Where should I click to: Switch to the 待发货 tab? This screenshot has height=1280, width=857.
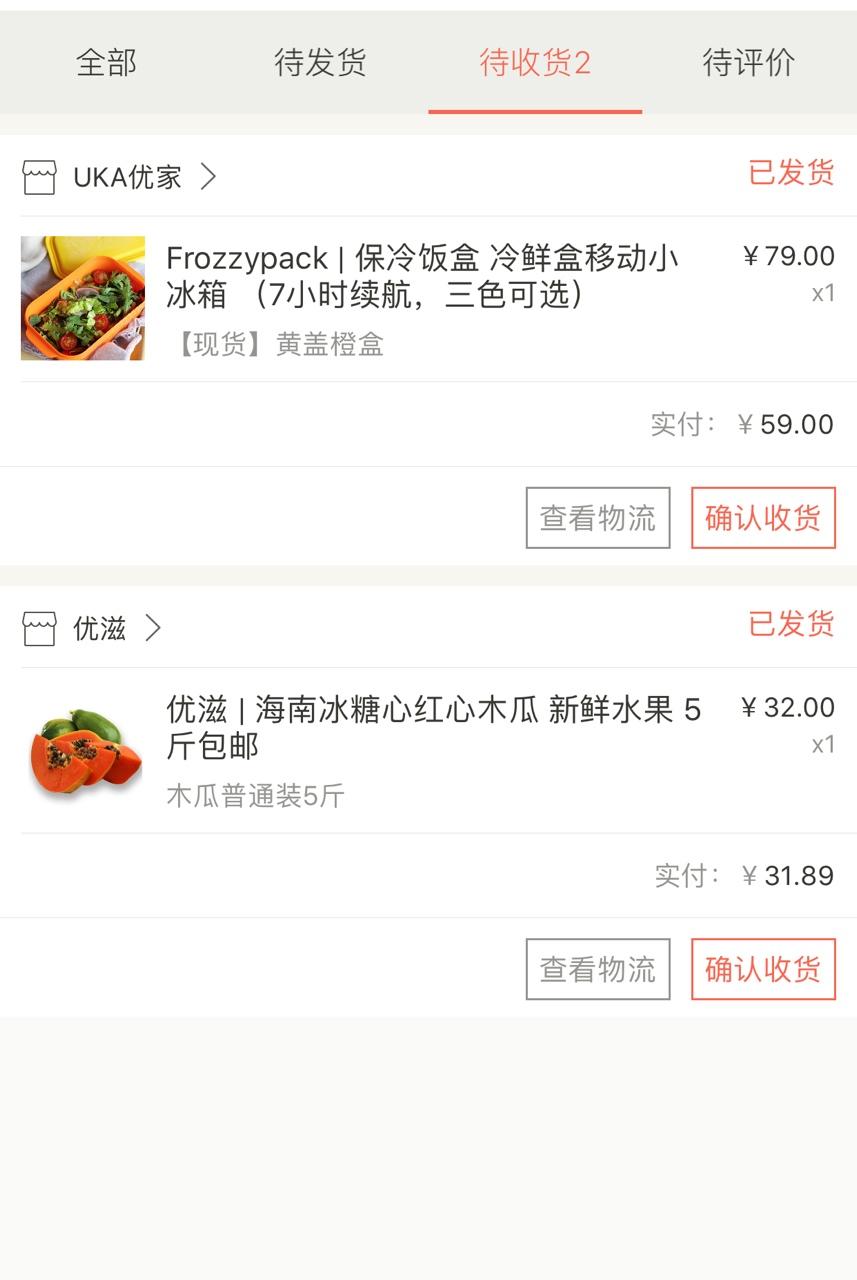click(320, 63)
